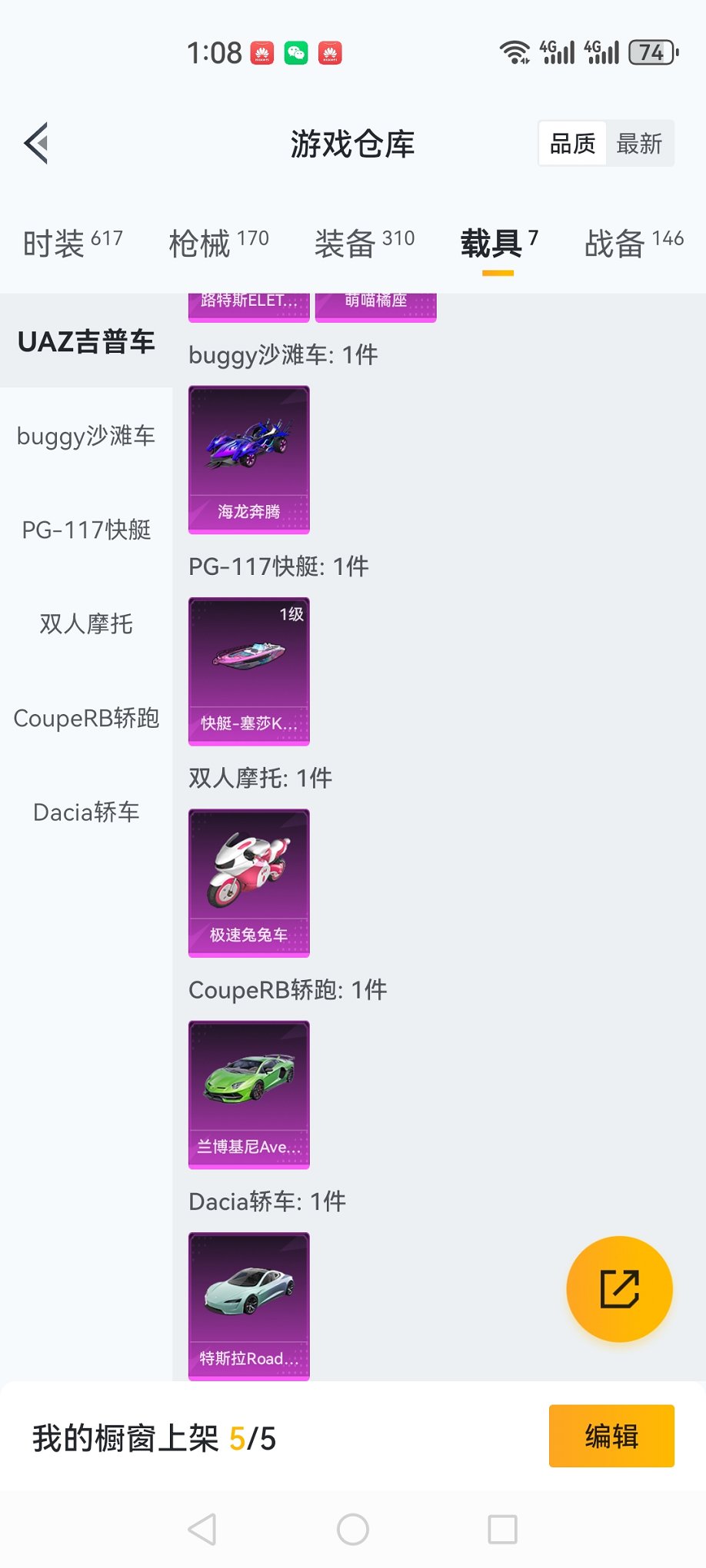
Task: Tap the Wi-Fi indicator in the status bar
Action: (x=514, y=52)
